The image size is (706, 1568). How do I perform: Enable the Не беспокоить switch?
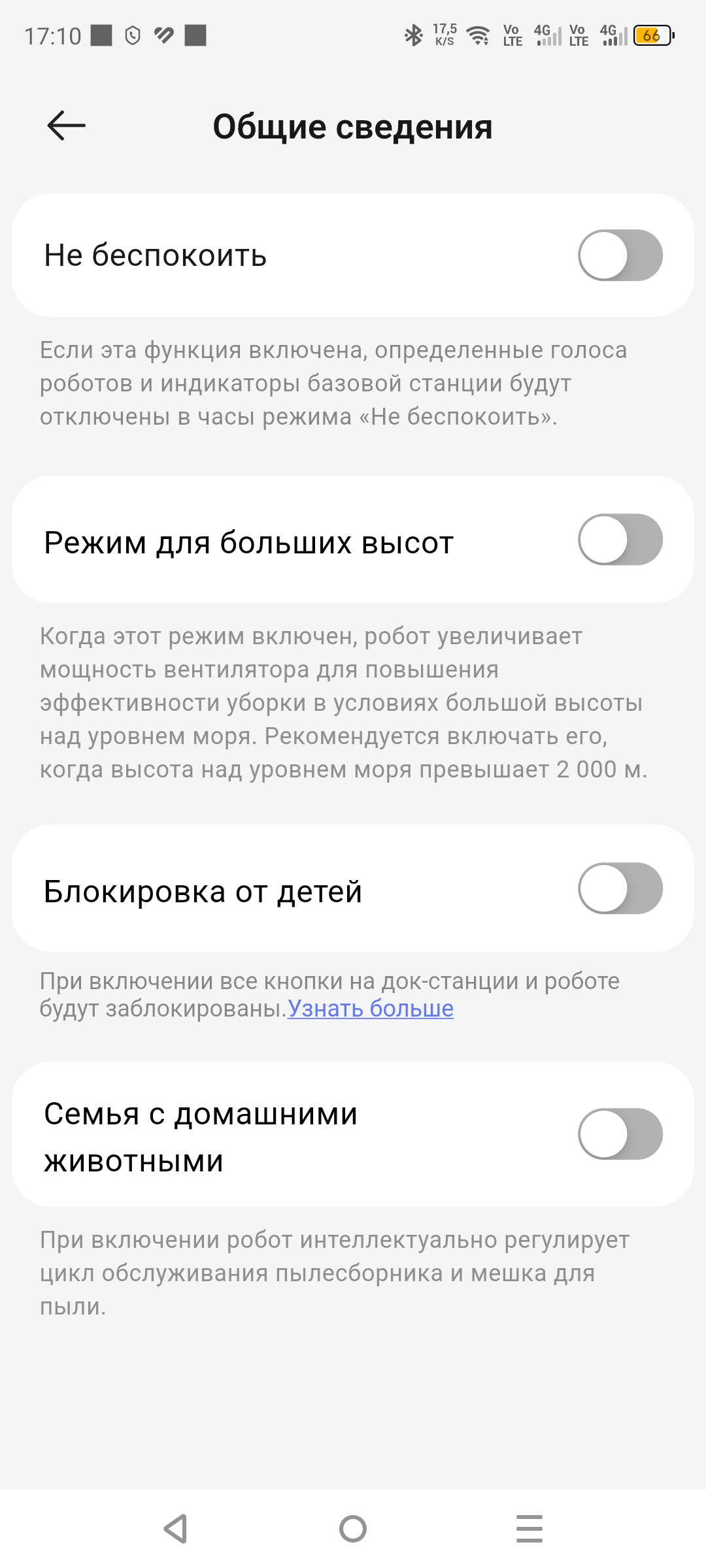coord(620,255)
